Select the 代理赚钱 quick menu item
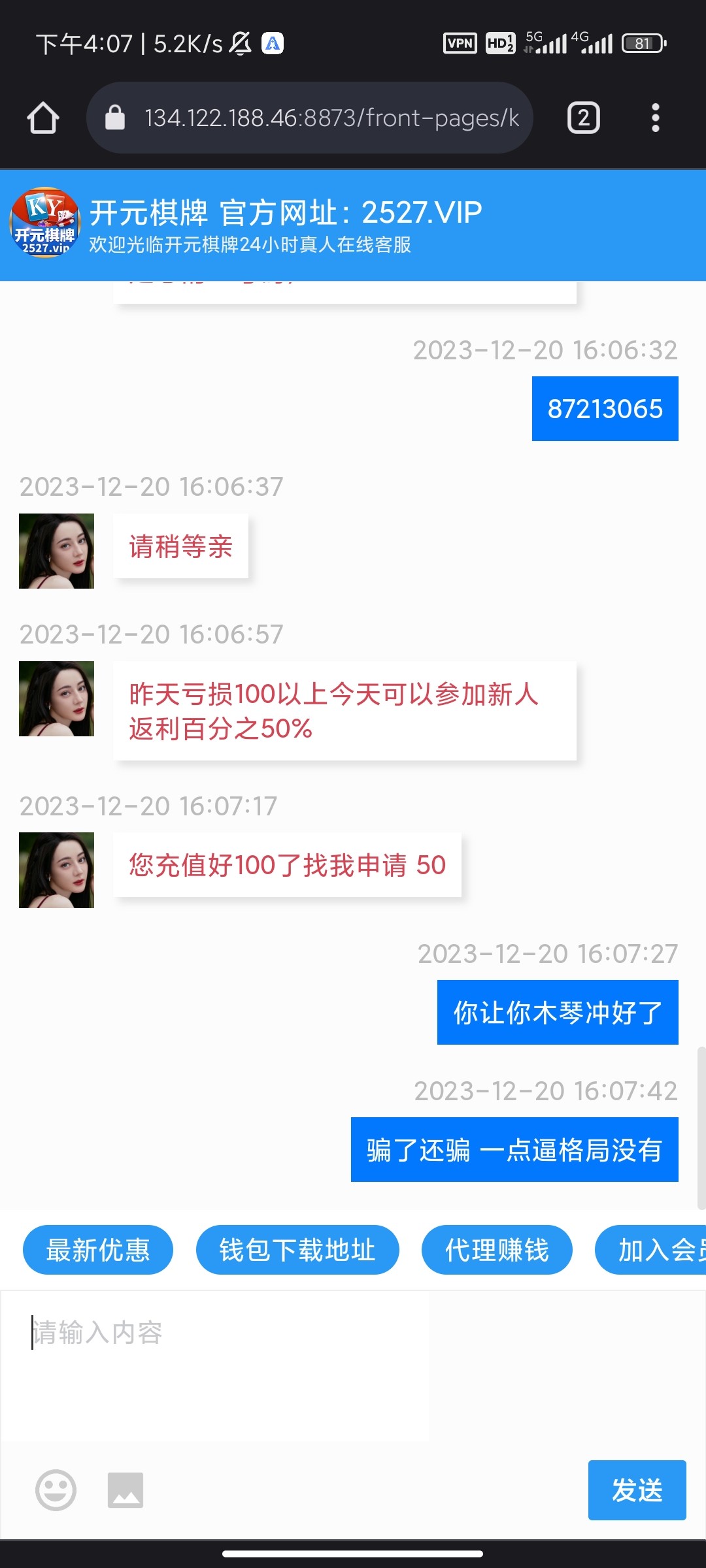 coord(497,1249)
